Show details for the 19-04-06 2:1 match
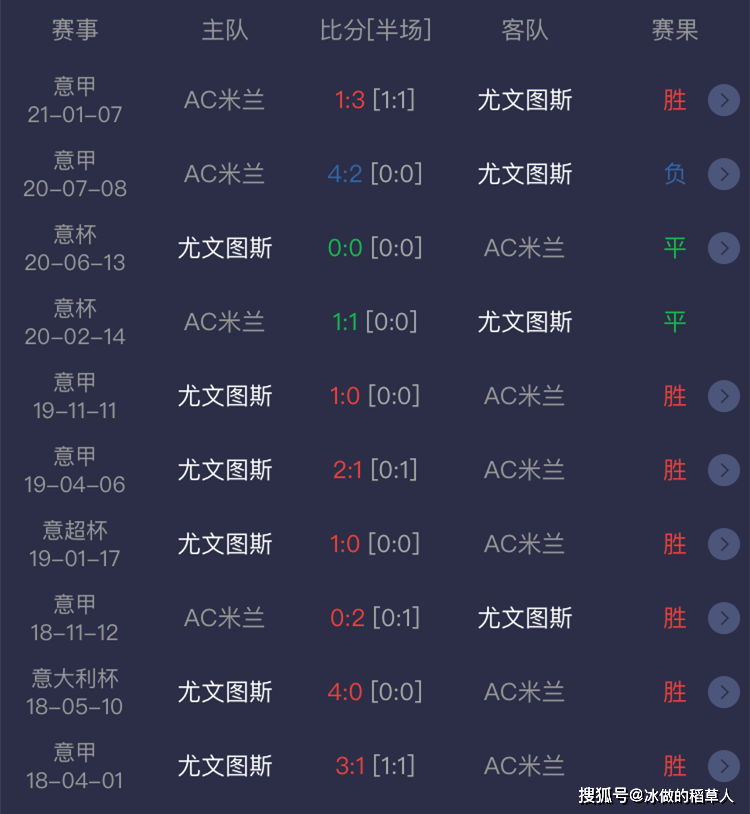750x814 pixels. click(723, 470)
